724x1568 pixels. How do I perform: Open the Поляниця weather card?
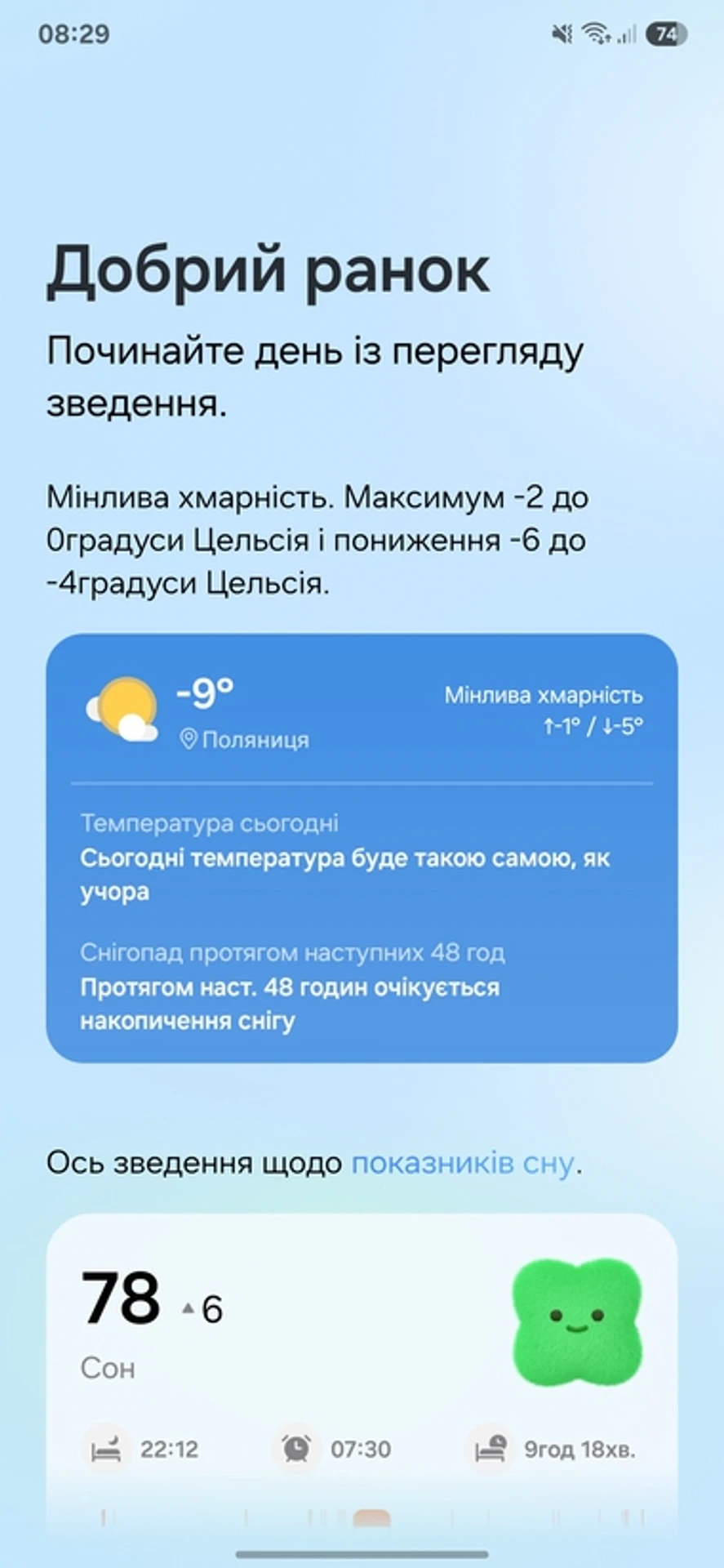[x=362, y=848]
